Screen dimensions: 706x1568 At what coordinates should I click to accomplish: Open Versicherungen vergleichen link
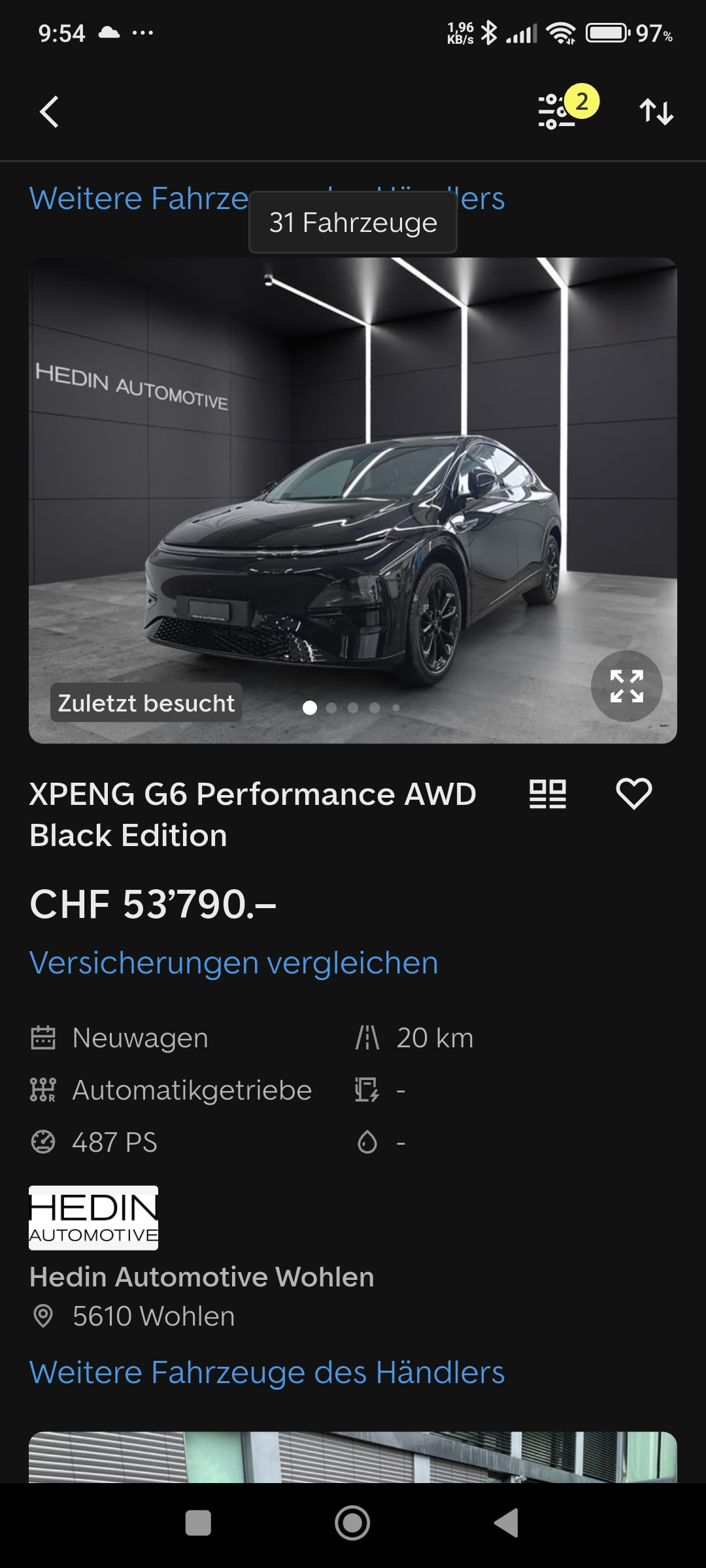pyautogui.click(x=233, y=963)
